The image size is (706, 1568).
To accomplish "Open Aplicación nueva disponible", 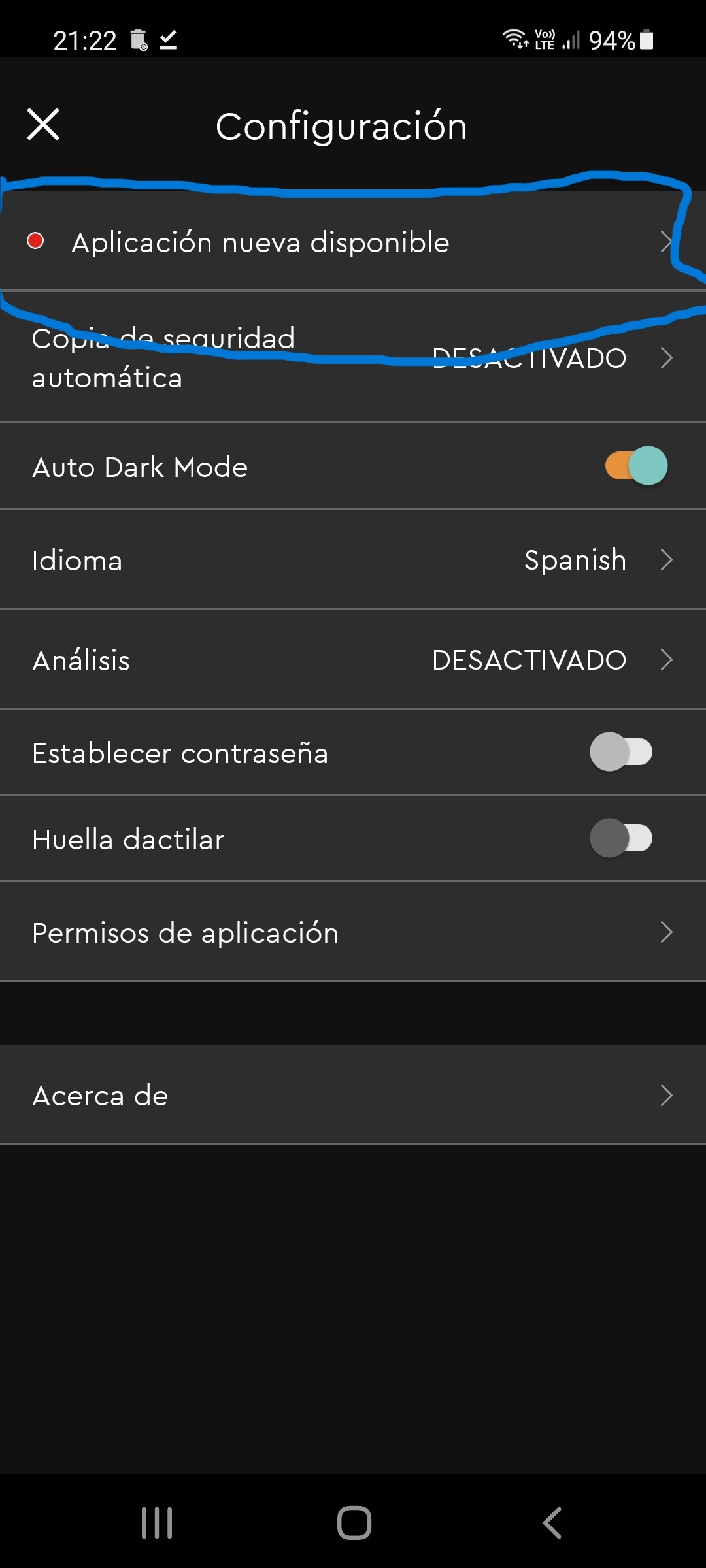I will 353,242.
